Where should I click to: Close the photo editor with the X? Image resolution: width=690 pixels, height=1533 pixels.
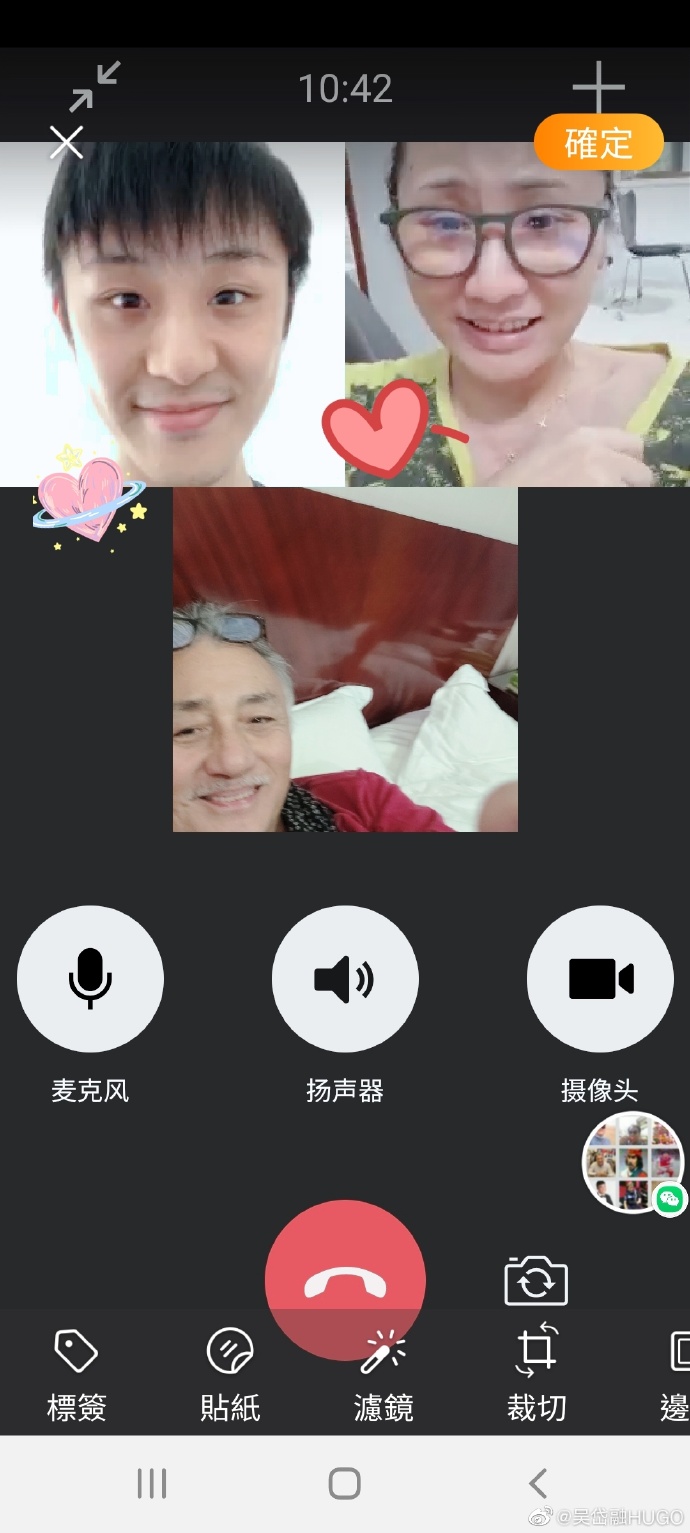click(x=66, y=143)
